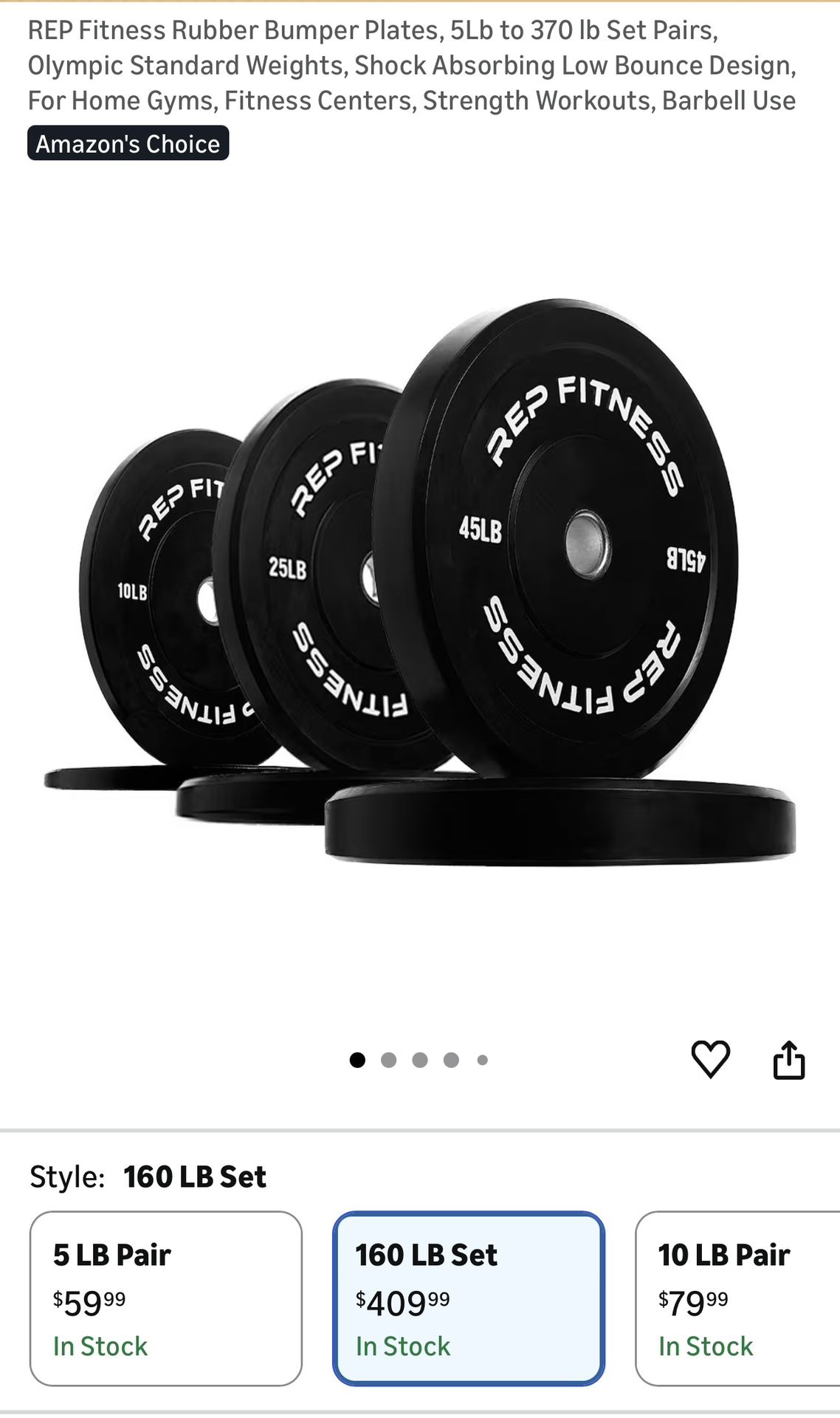Click the product title for REP Fitness Bumper Plates
This screenshot has height=1418, width=840.
(413, 65)
